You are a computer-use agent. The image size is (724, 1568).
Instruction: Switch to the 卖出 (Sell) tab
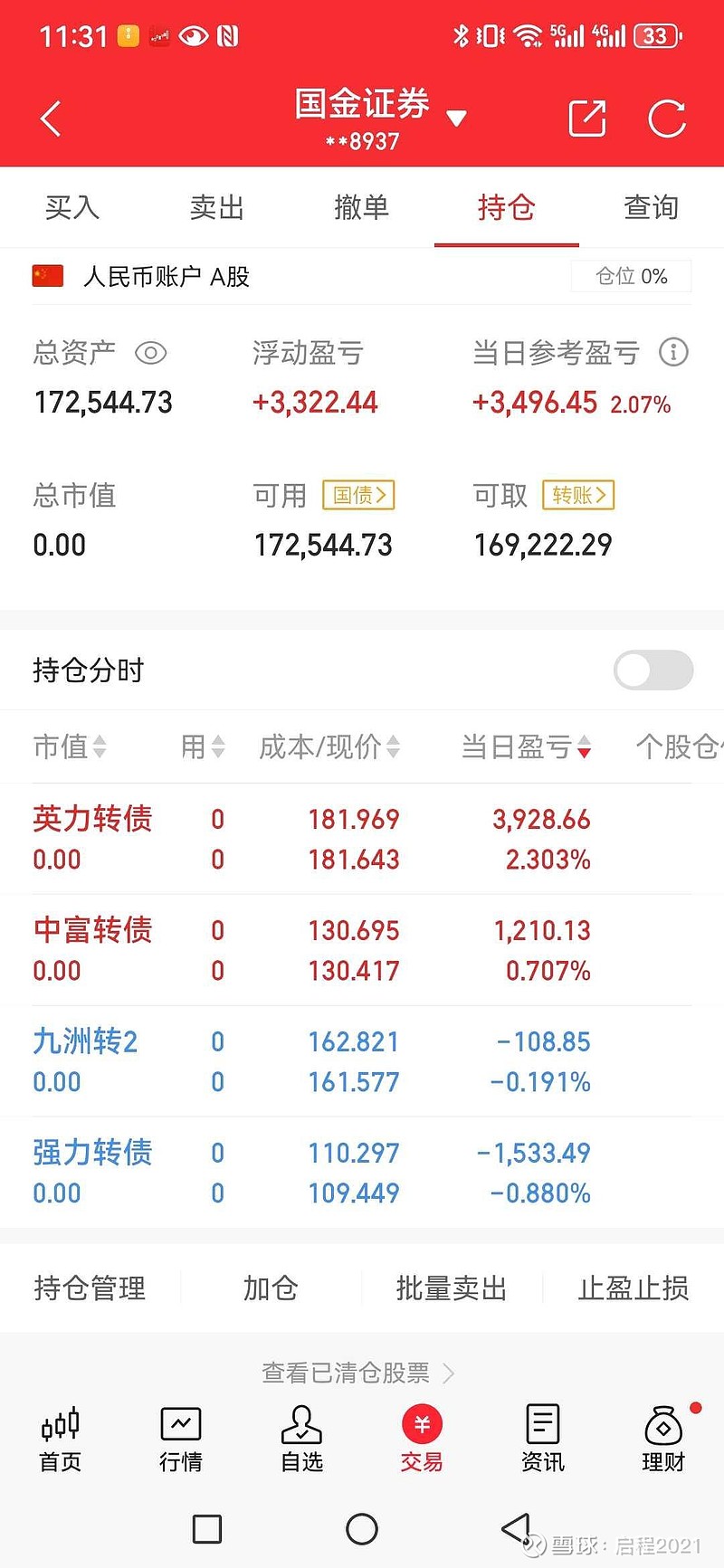[x=217, y=207]
